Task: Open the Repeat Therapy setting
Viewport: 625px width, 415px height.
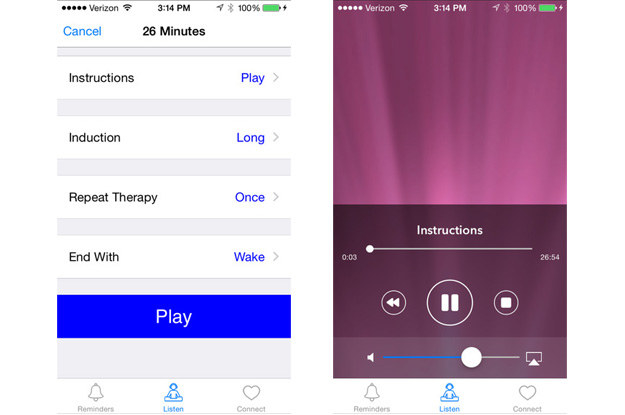Action: tap(174, 198)
